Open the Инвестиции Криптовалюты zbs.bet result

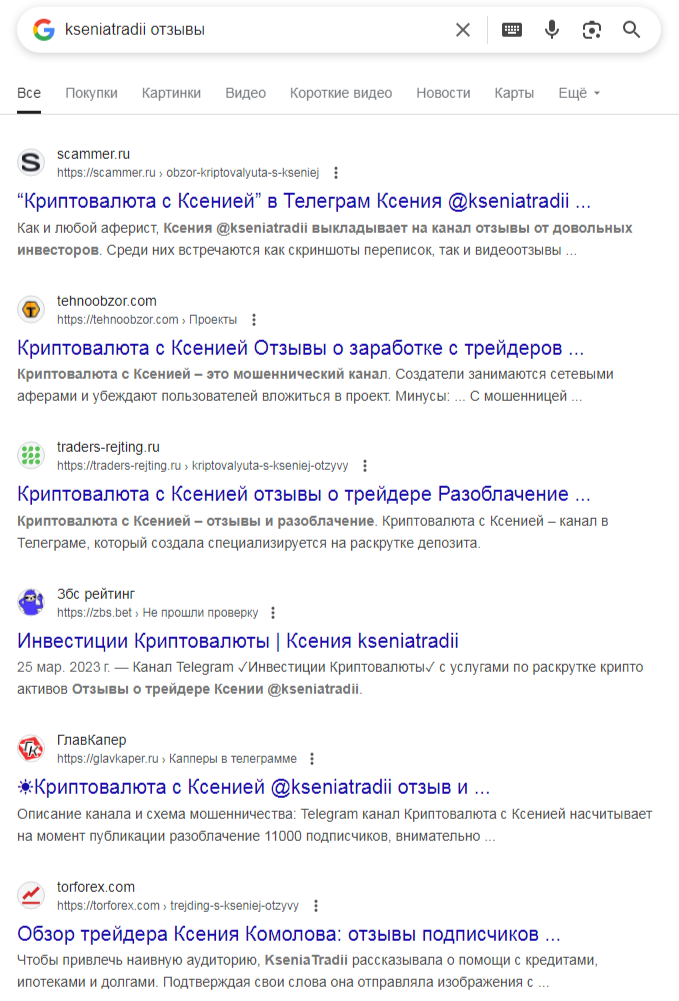pos(238,641)
